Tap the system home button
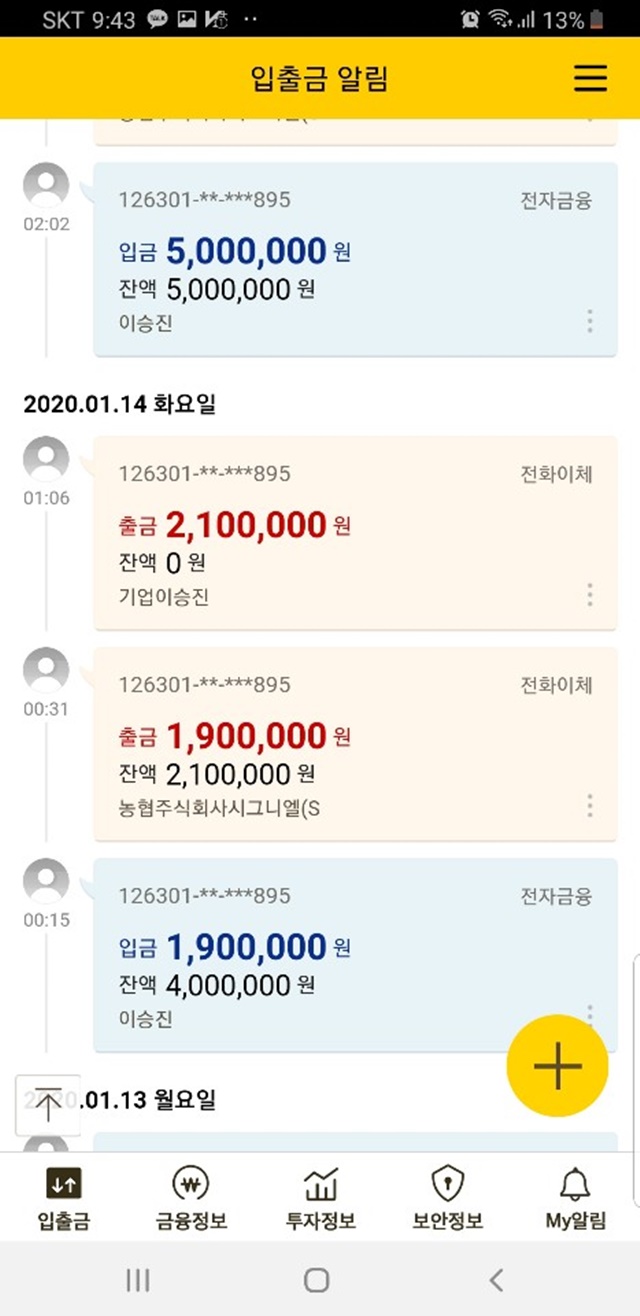Image resolution: width=640 pixels, height=1316 pixels. (317, 1279)
